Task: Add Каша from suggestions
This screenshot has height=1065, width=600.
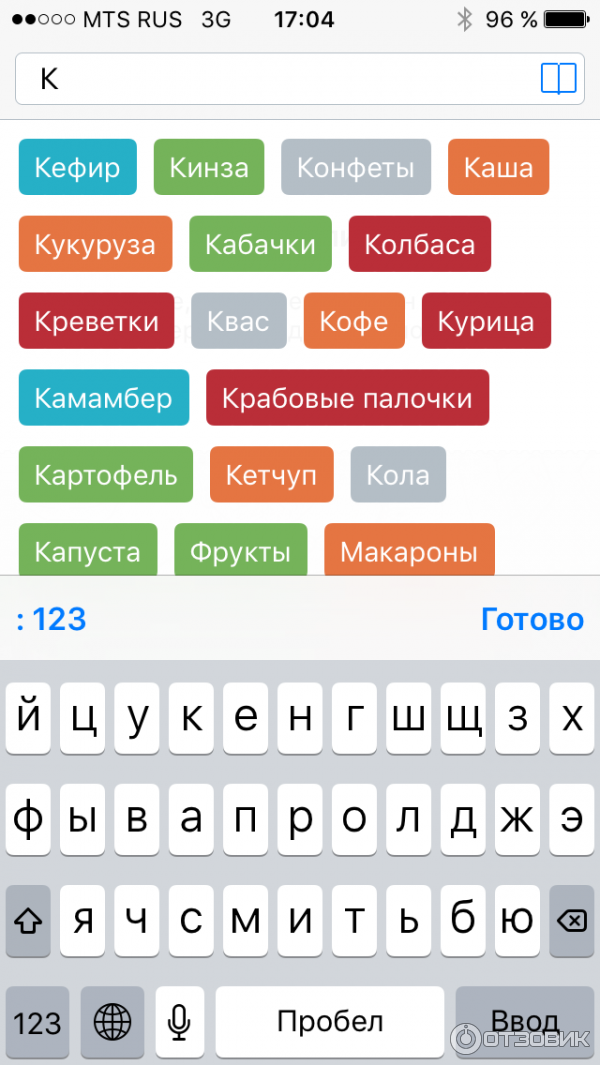Action: (x=499, y=167)
